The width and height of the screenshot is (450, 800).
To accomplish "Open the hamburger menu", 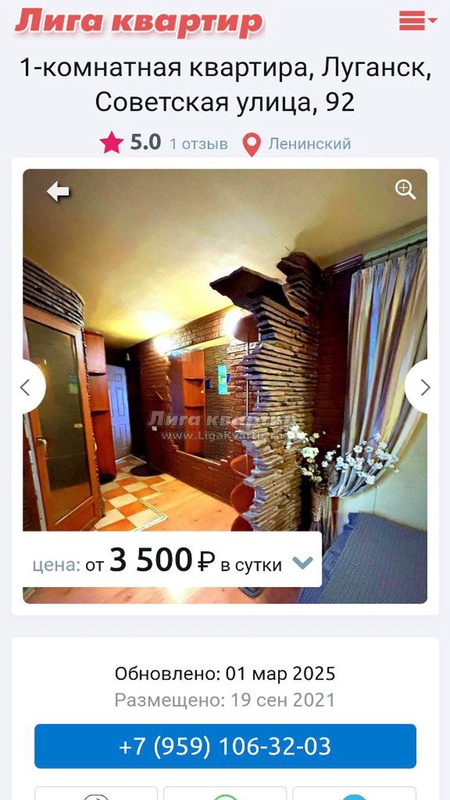I will coord(418,20).
